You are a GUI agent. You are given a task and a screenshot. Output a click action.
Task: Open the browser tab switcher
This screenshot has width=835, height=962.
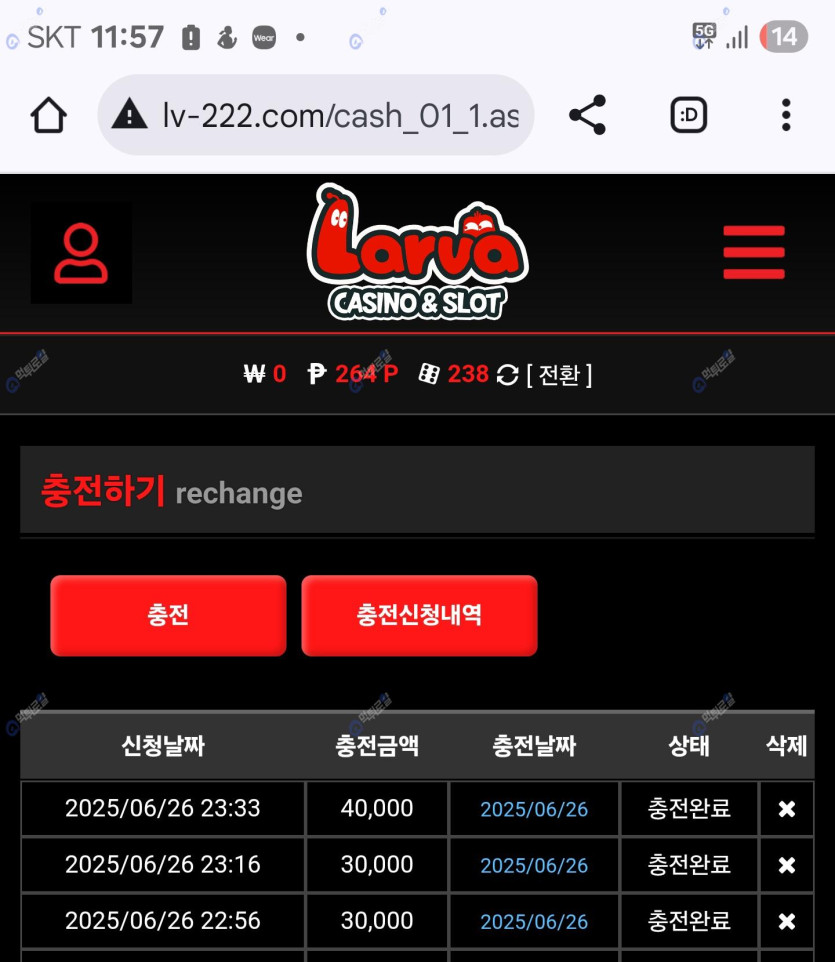pos(688,116)
